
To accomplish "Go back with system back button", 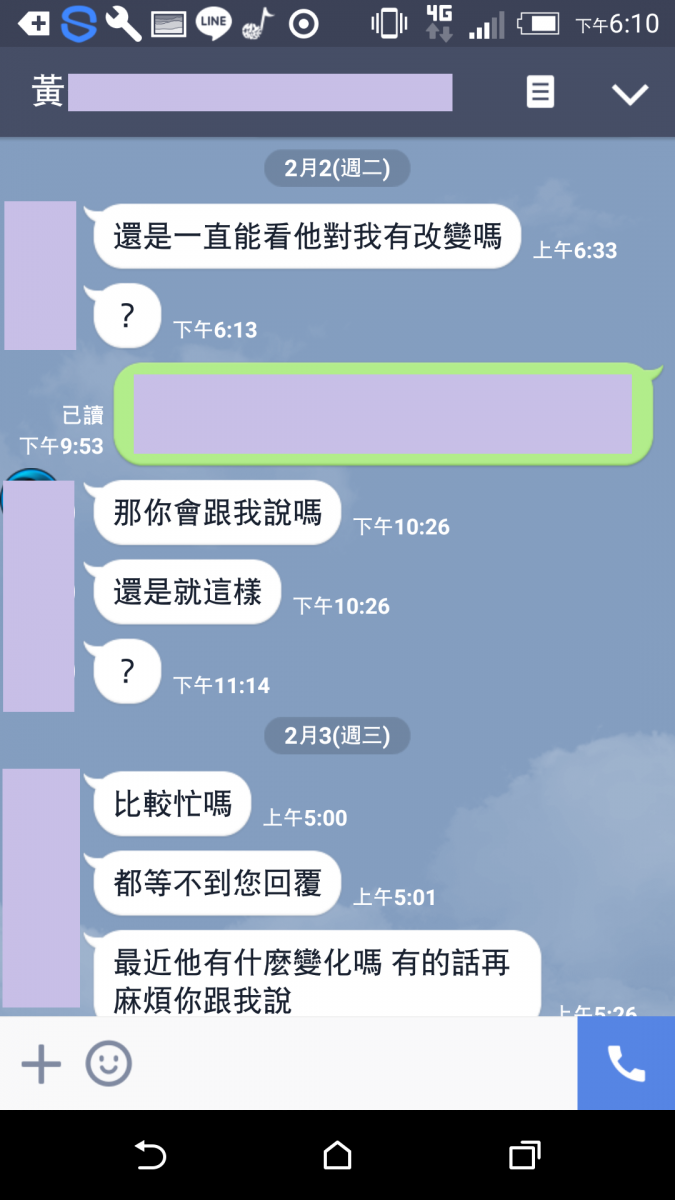I will coord(150,1156).
